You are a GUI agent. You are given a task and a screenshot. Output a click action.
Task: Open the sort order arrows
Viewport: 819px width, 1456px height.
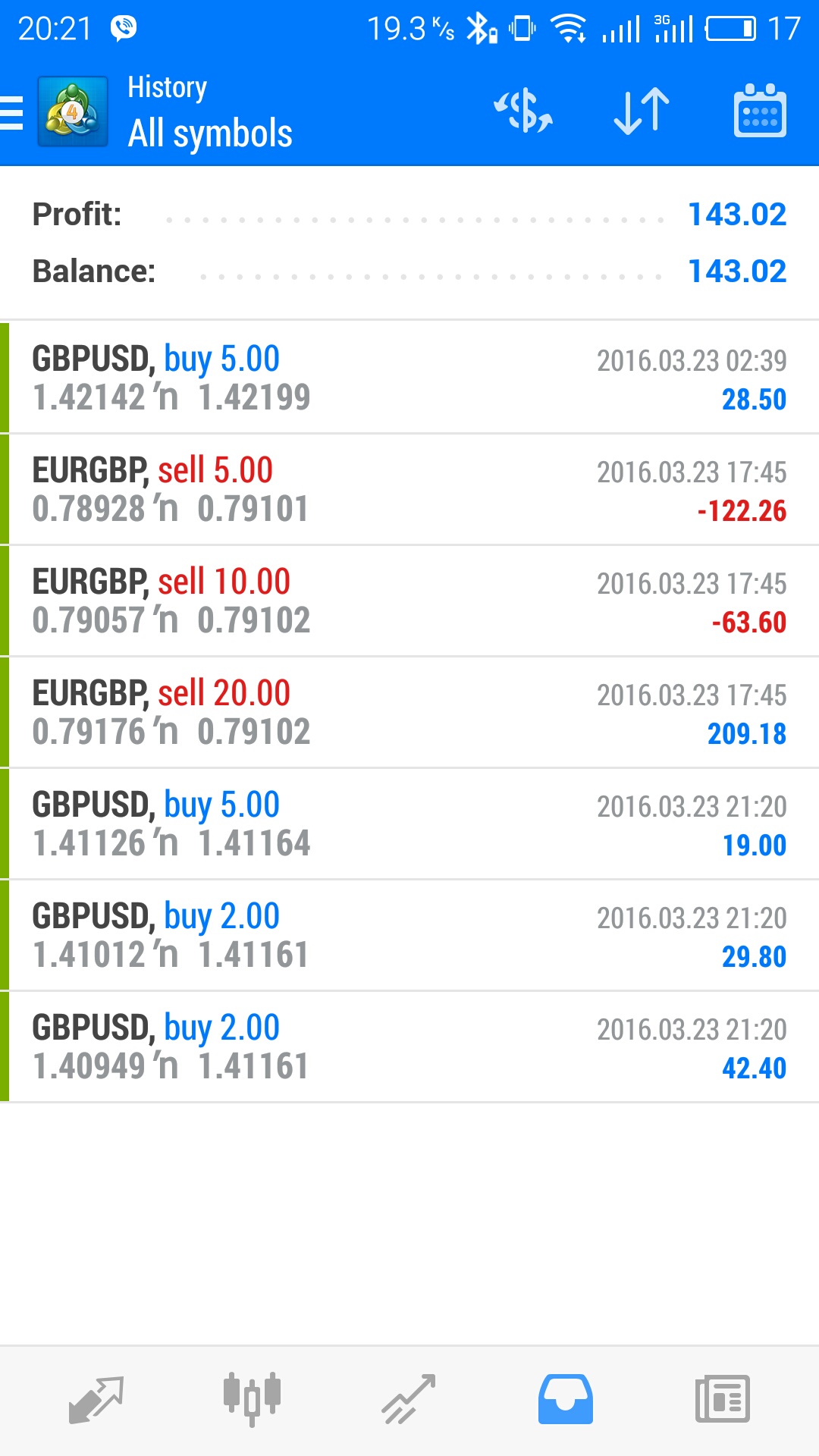[642, 111]
